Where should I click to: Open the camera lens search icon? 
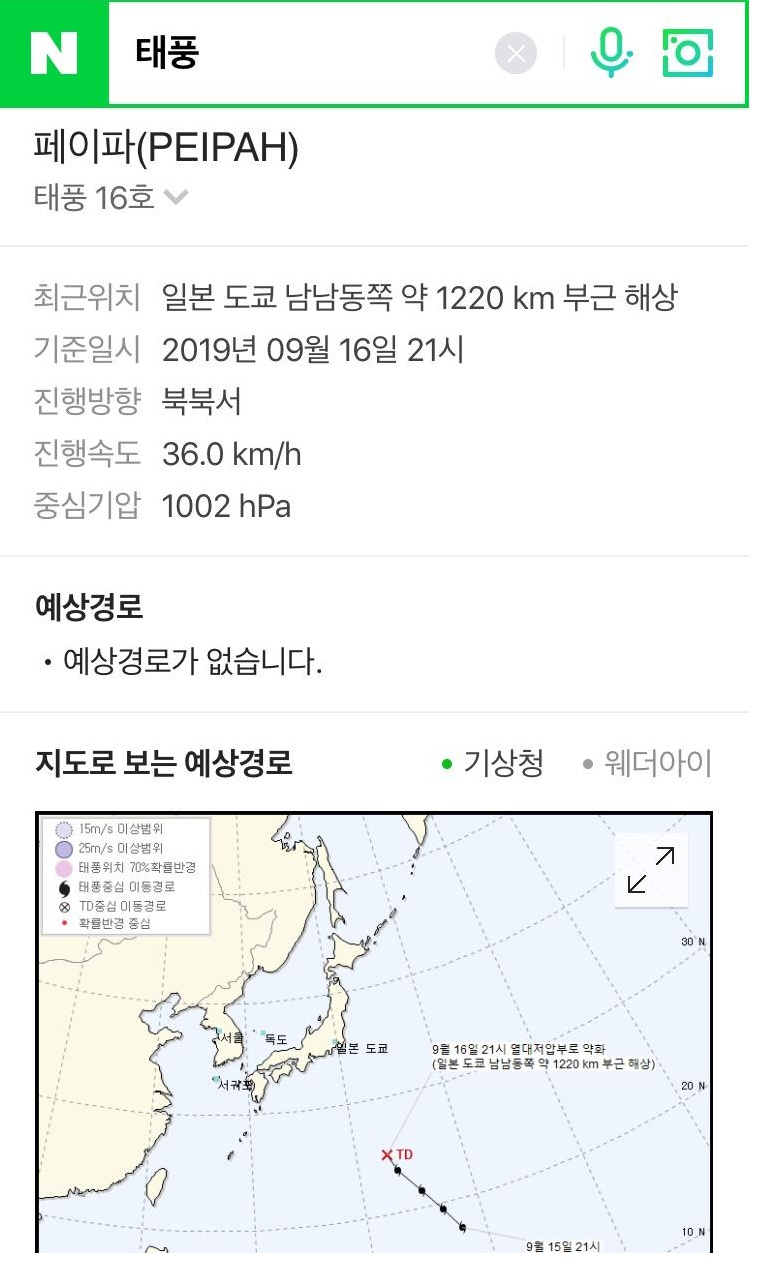688,53
